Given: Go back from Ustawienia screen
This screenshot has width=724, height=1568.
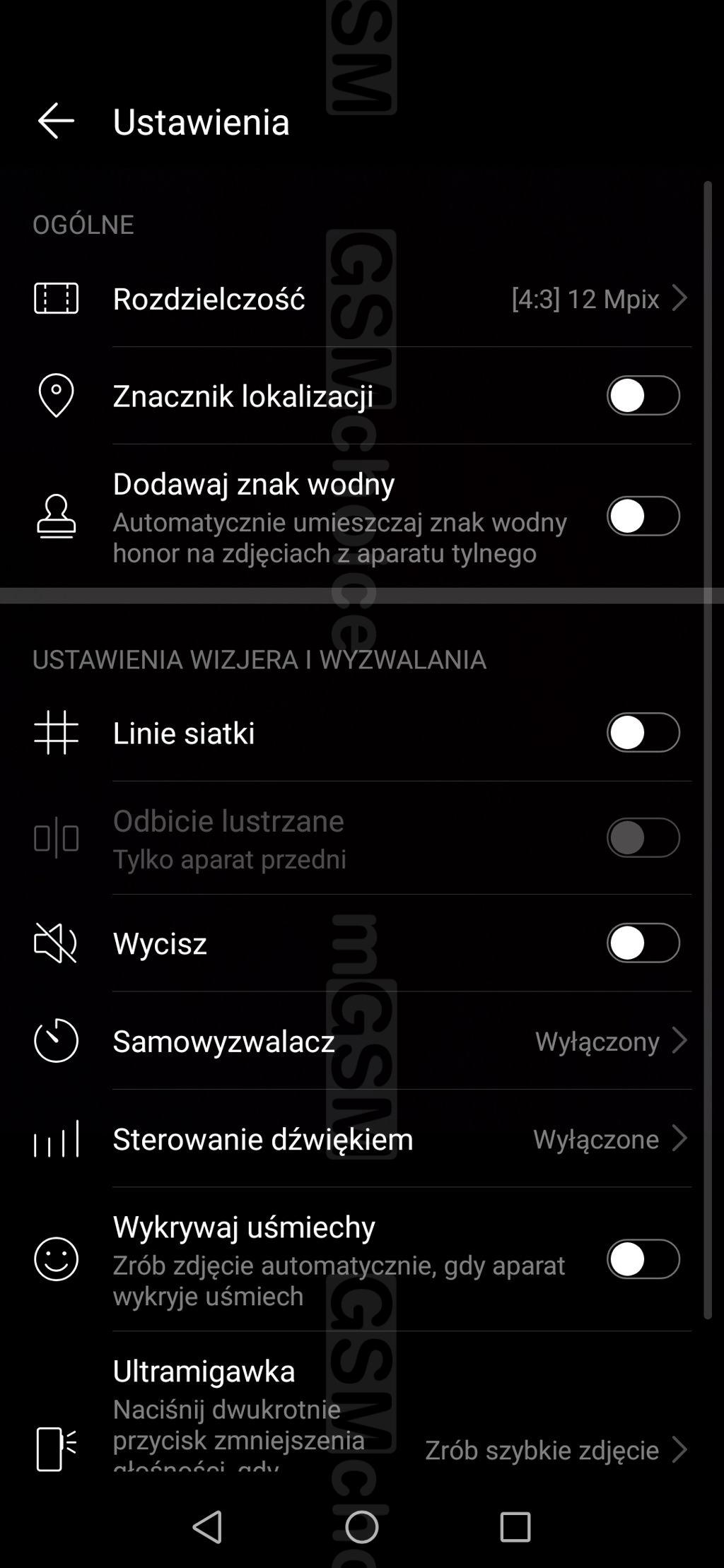Looking at the screenshot, I should point(56,121).
